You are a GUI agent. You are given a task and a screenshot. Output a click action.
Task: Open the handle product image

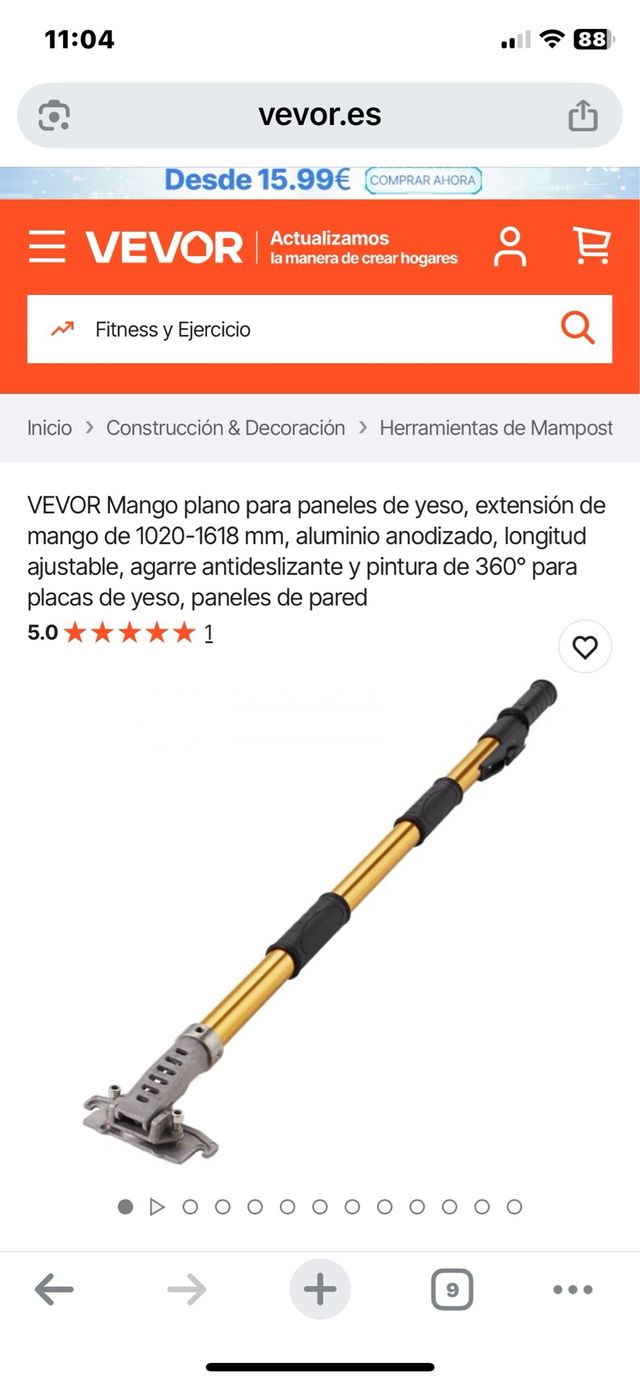point(320,920)
